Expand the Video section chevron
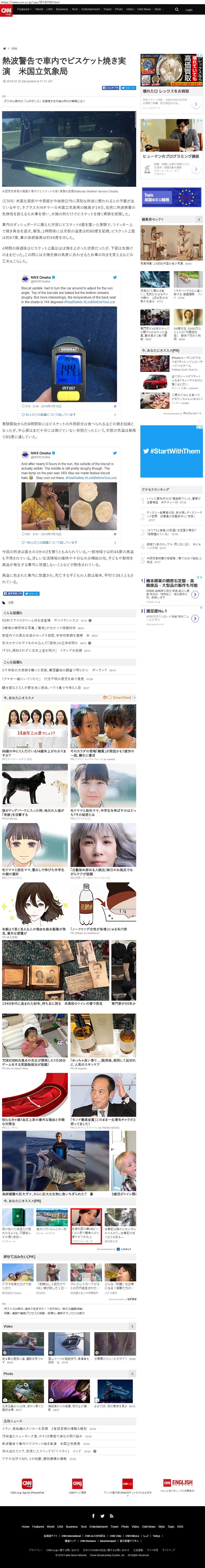205x1568 pixels. [x=132, y=1326]
